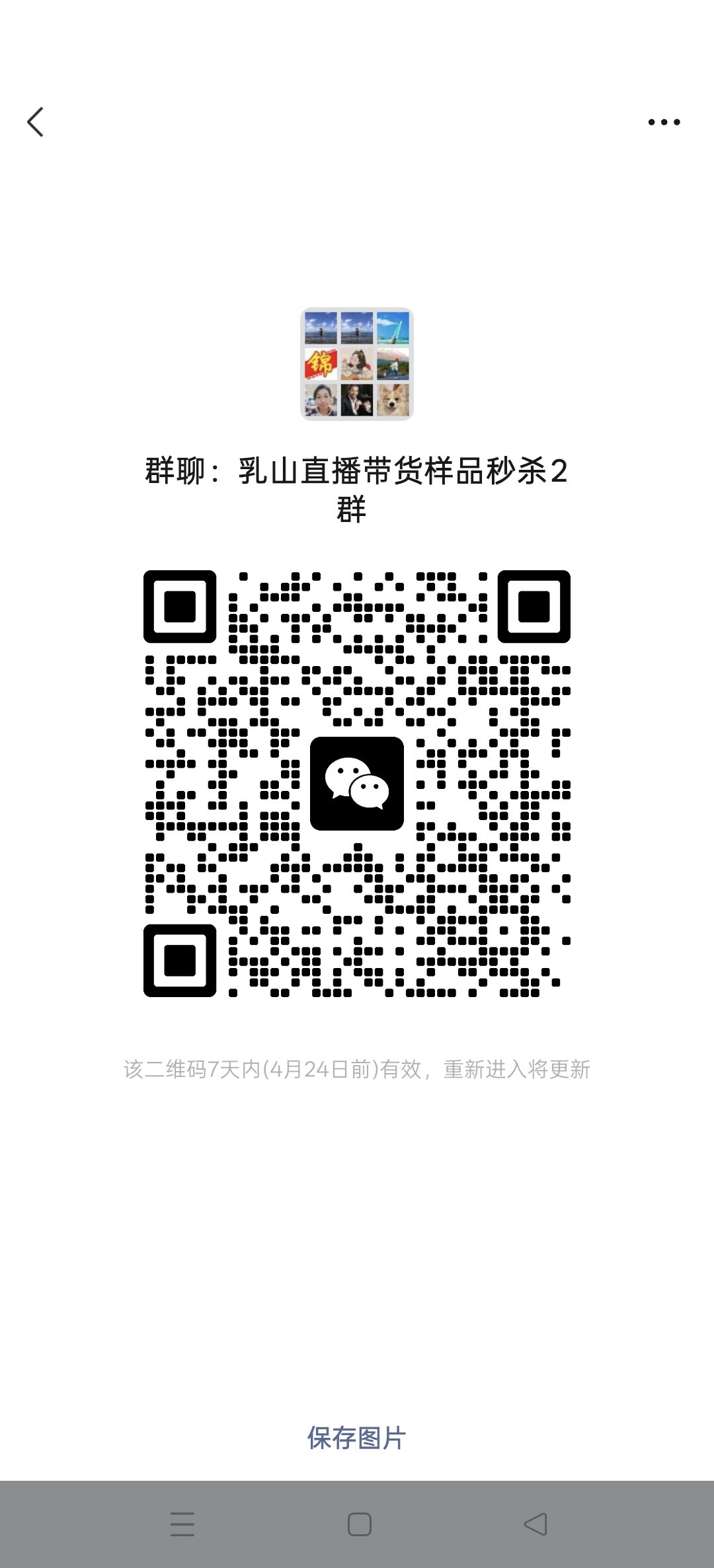Tap 保存图片 to save the image
714x1568 pixels.
pyautogui.click(x=356, y=1438)
